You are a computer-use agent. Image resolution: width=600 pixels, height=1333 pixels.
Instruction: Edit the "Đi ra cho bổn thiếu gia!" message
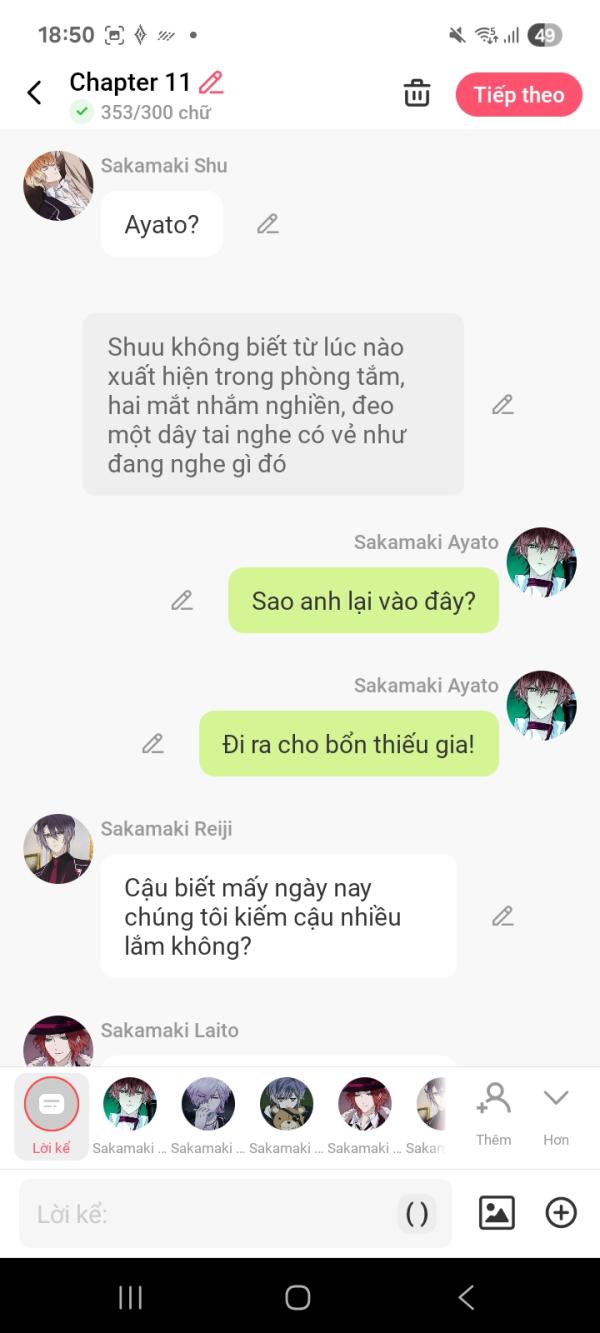152,743
